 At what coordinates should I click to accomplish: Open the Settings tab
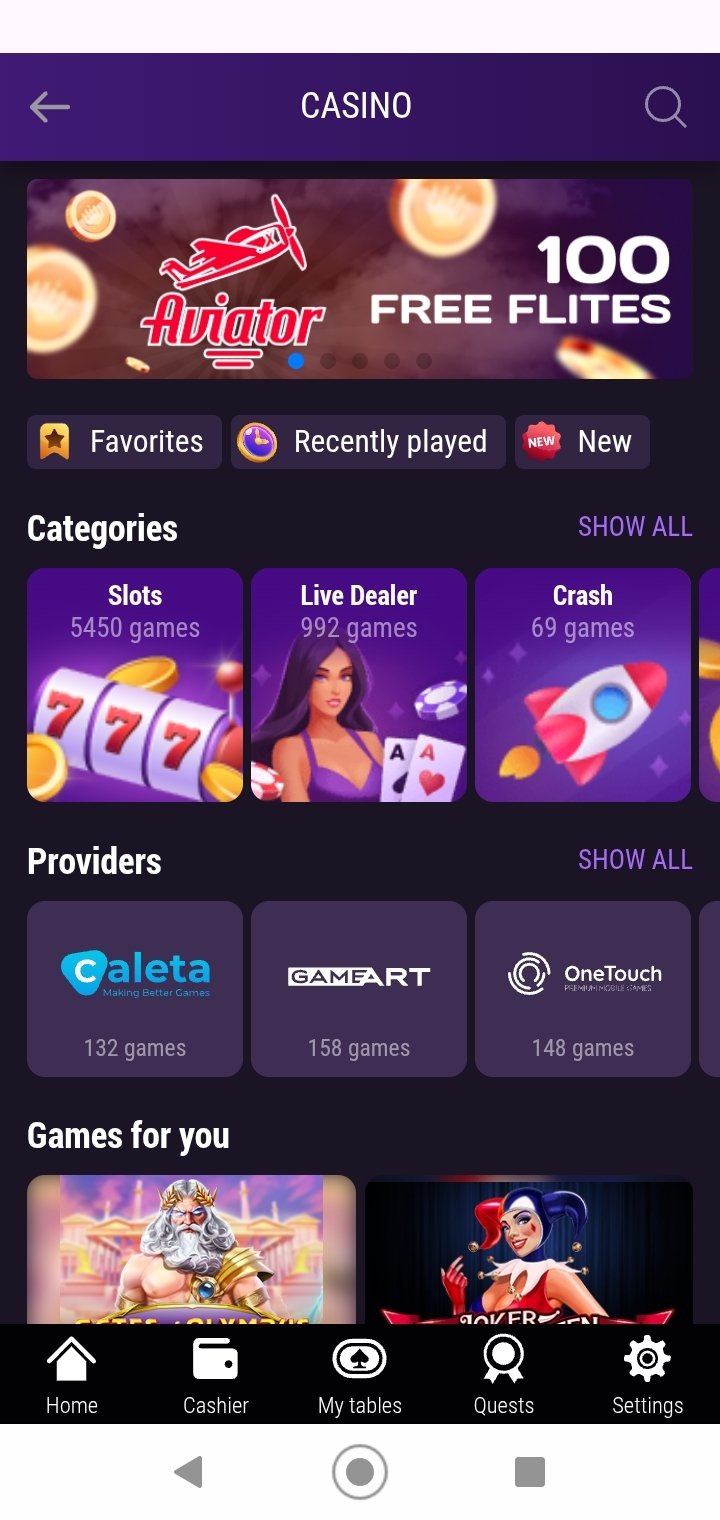647,1375
